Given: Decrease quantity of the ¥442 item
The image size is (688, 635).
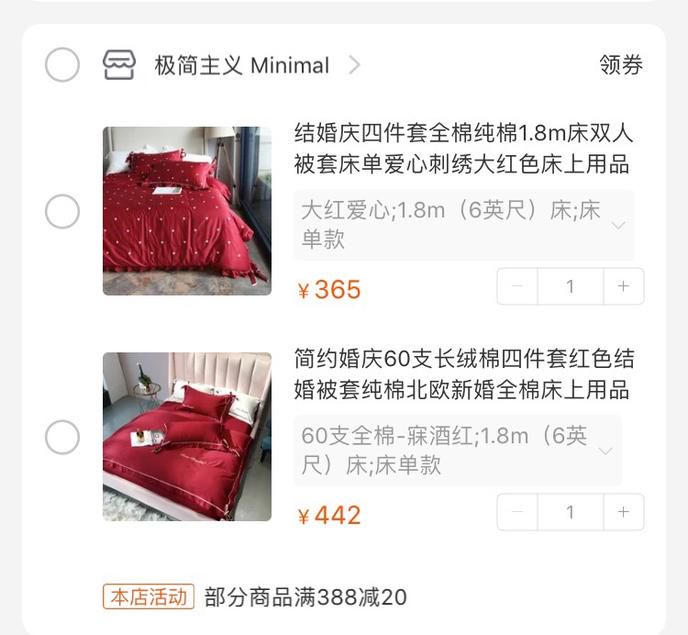Looking at the screenshot, I should tap(517, 512).
